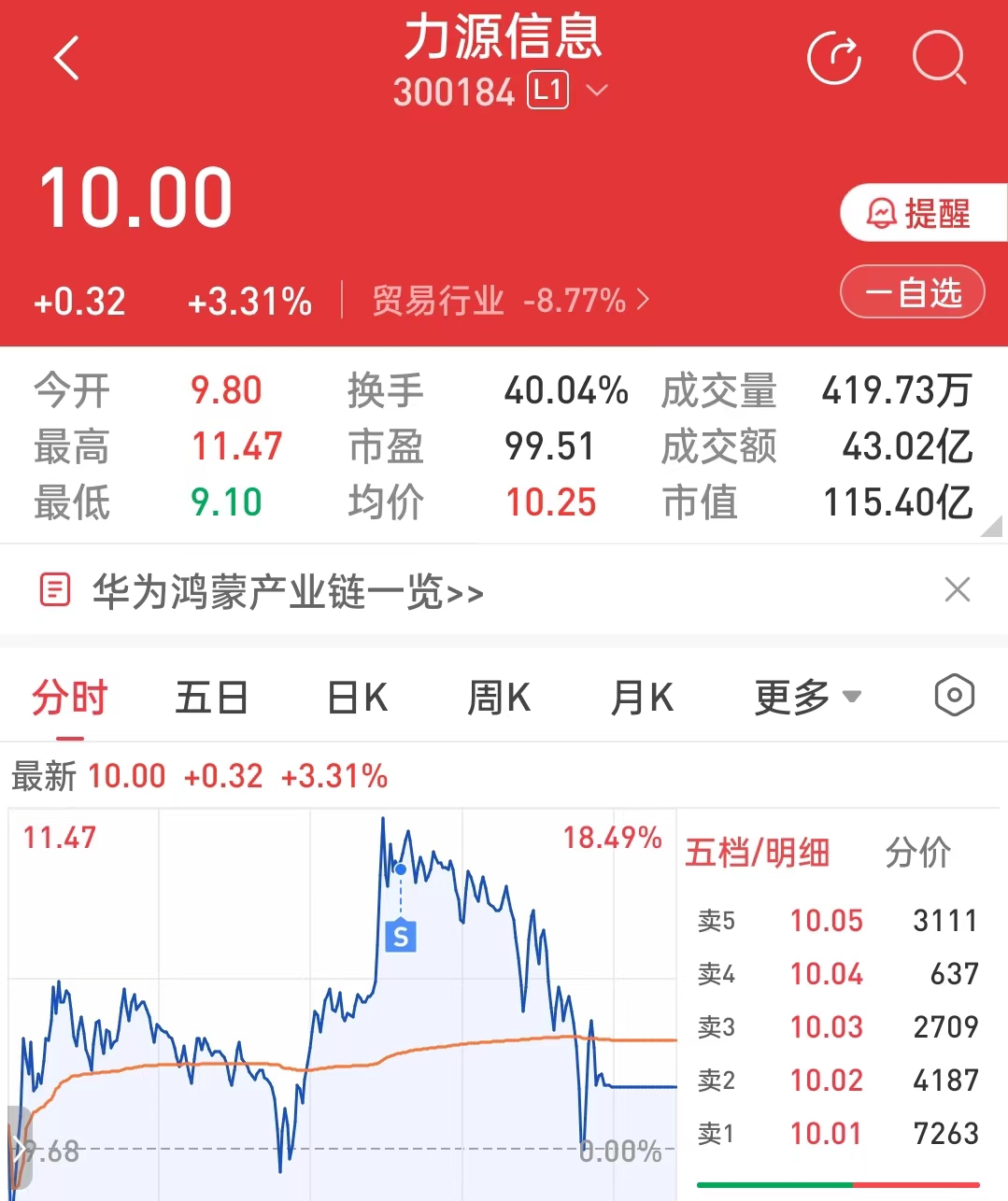Open chart settings via the hexagon gear icon
Screen dimensions: 1008x1201
click(953, 696)
